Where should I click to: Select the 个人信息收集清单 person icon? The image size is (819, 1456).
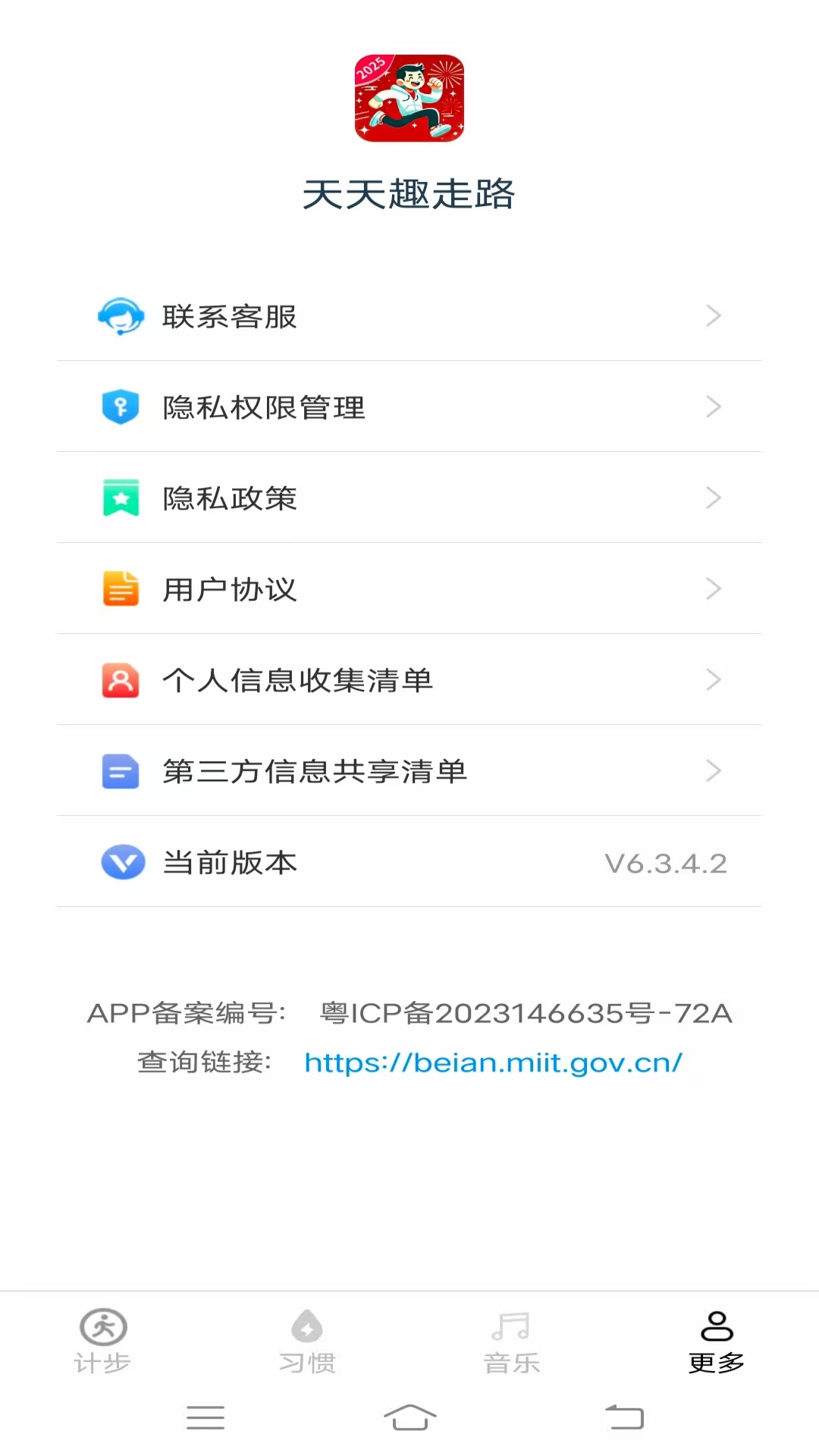point(120,680)
